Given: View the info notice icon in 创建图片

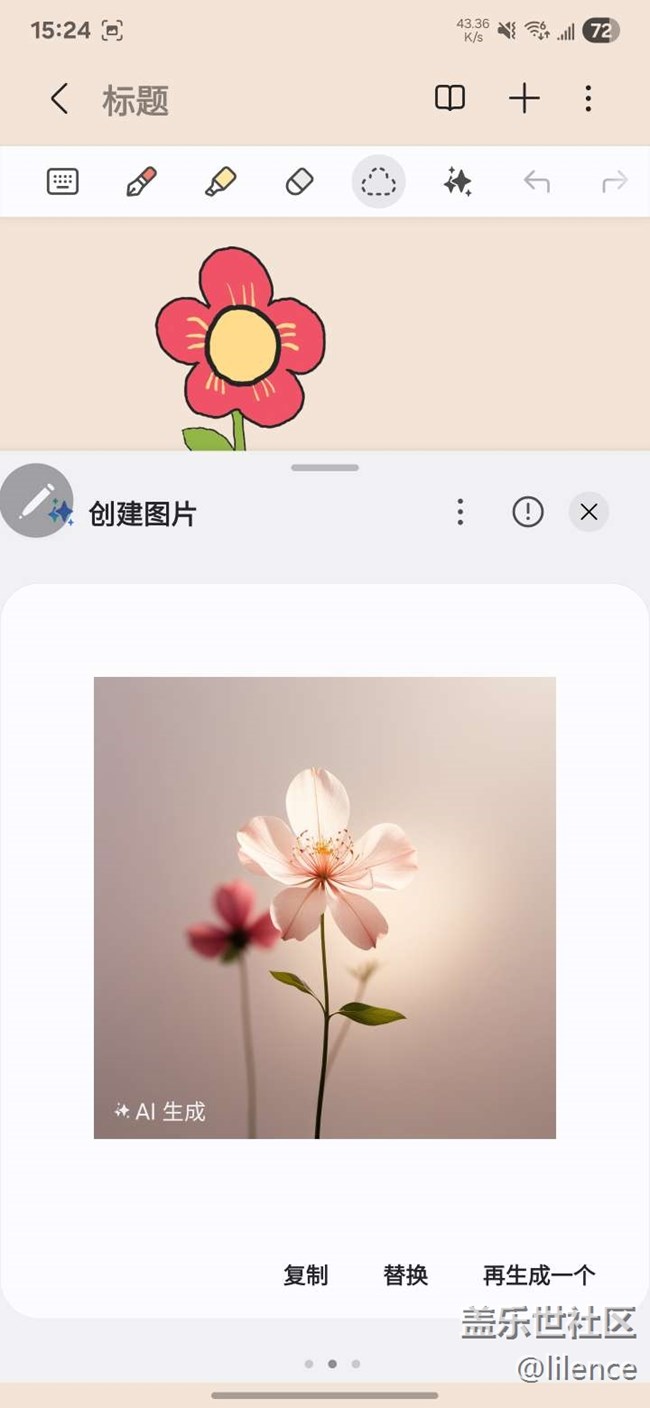Looking at the screenshot, I should [x=528, y=512].
